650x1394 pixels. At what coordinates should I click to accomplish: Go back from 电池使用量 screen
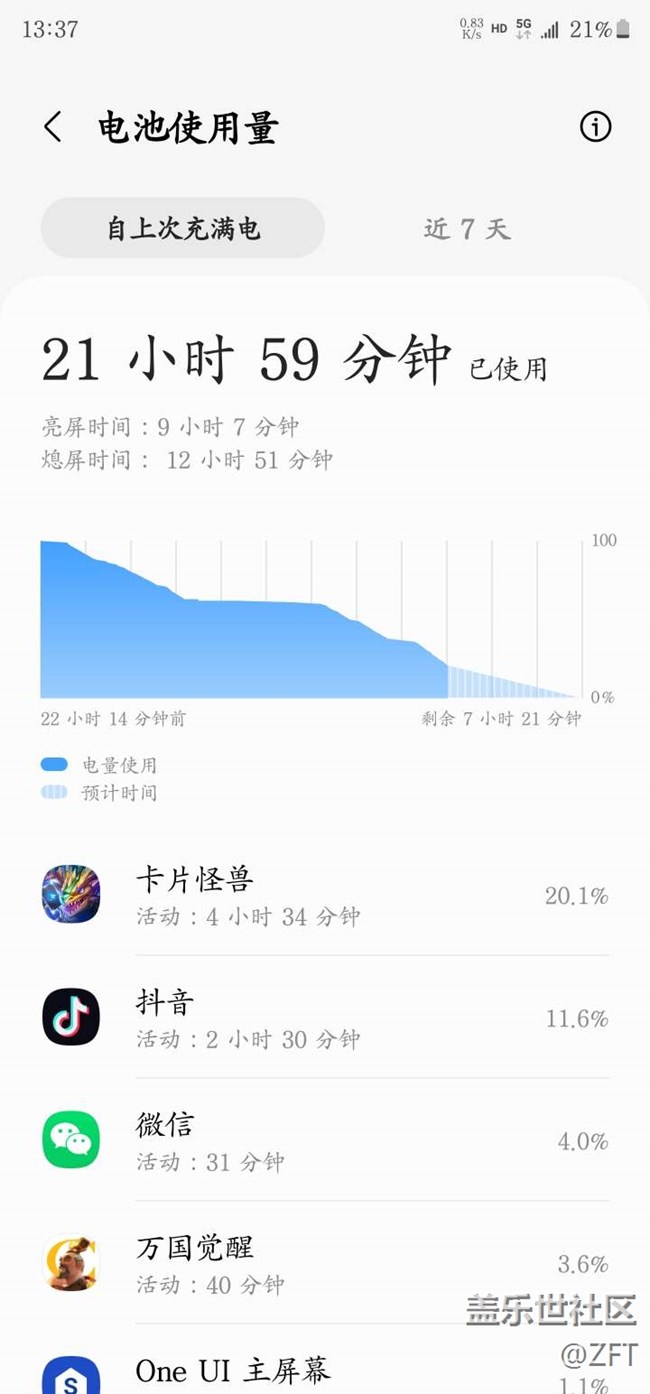(x=53, y=127)
